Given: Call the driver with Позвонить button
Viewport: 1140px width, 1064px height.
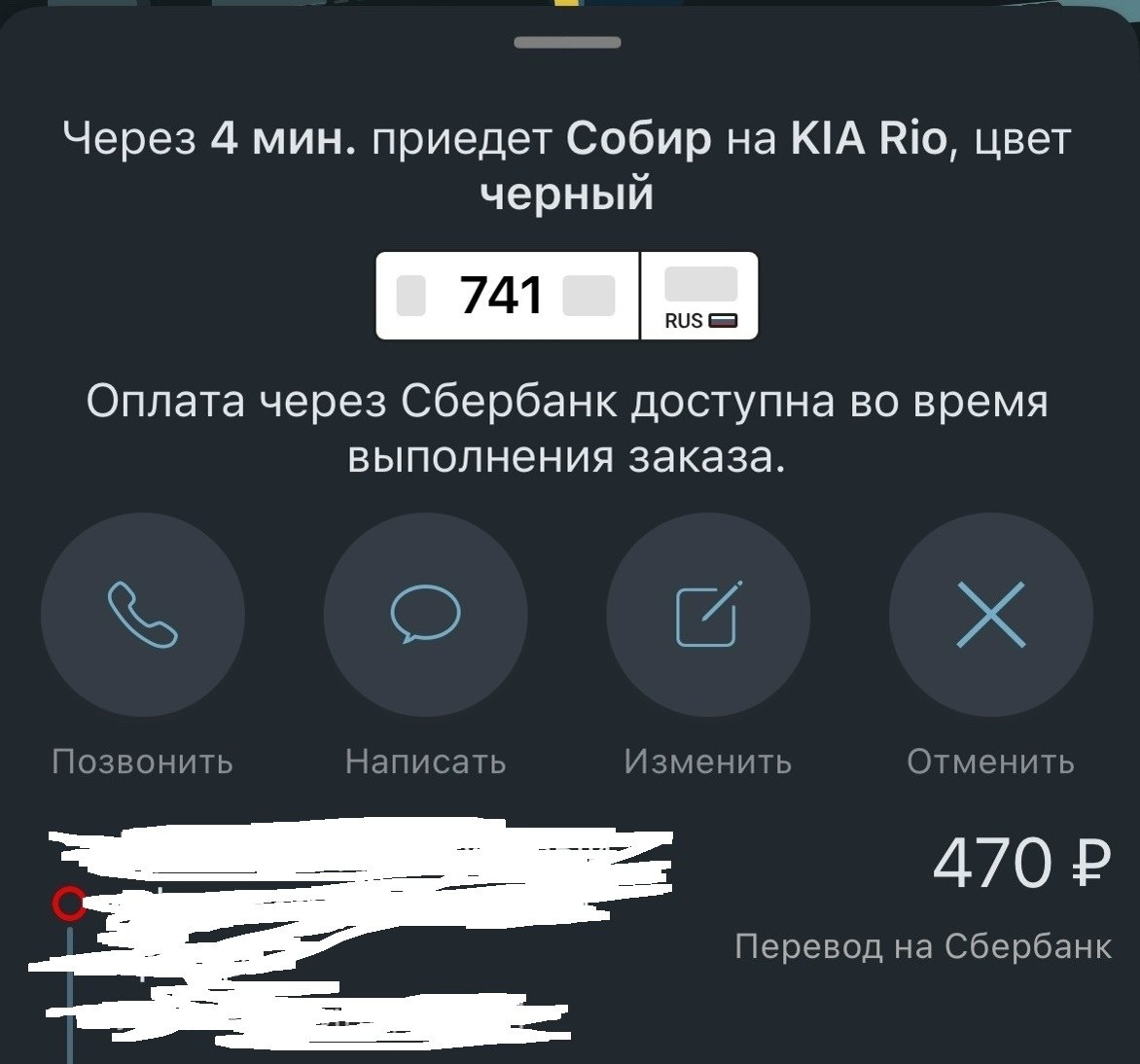Looking at the screenshot, I should click(142, 615).
